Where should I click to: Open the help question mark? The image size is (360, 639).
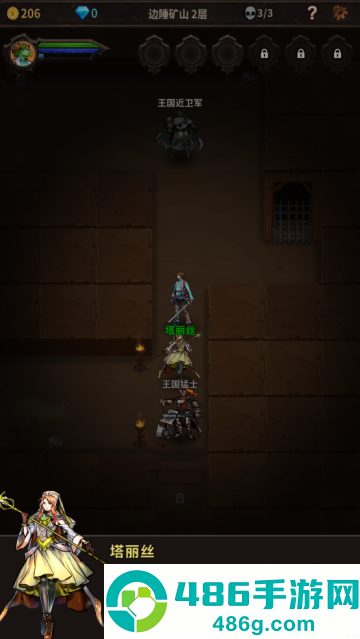click(312, 13)
